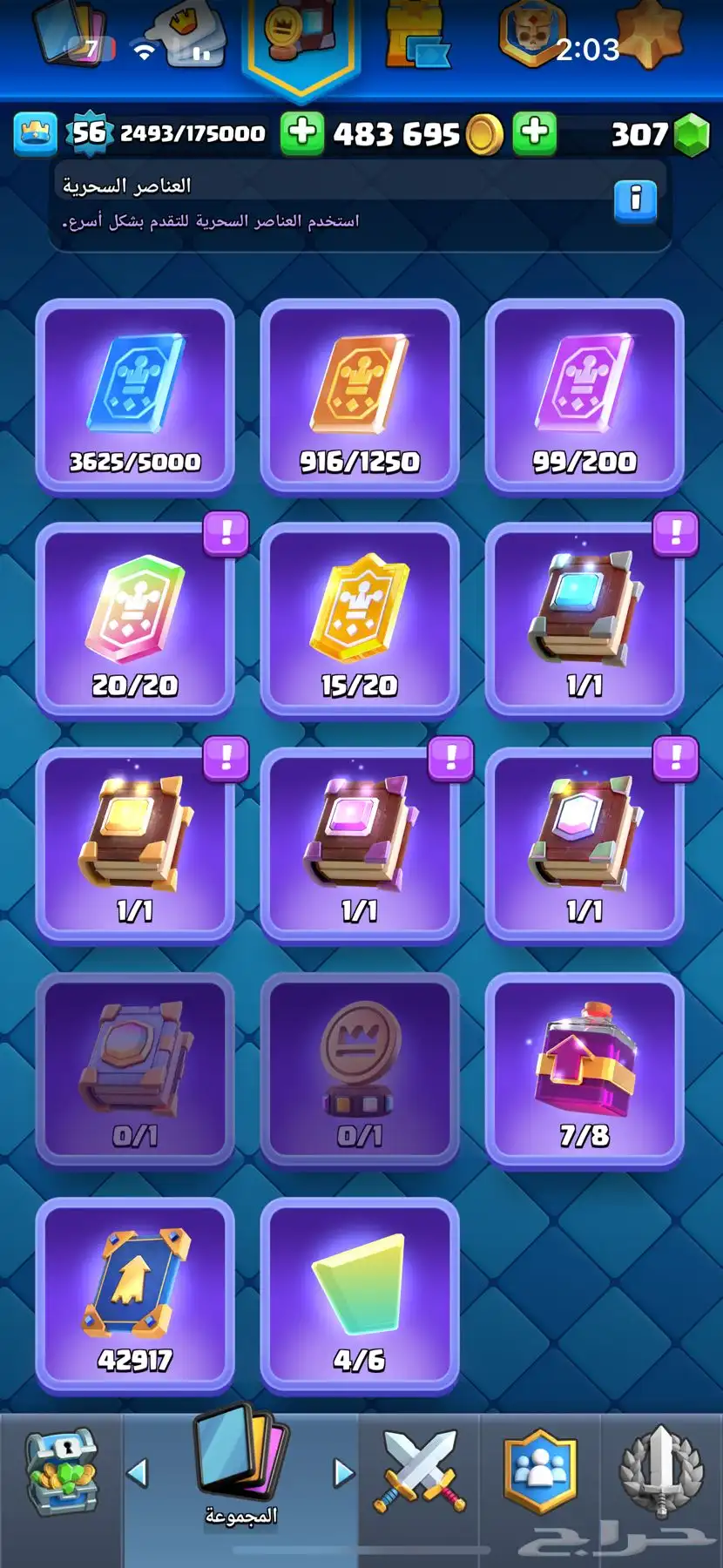Select the arrow card item 42917
The image size is (723, 1568).
(x=135, y=1294)
